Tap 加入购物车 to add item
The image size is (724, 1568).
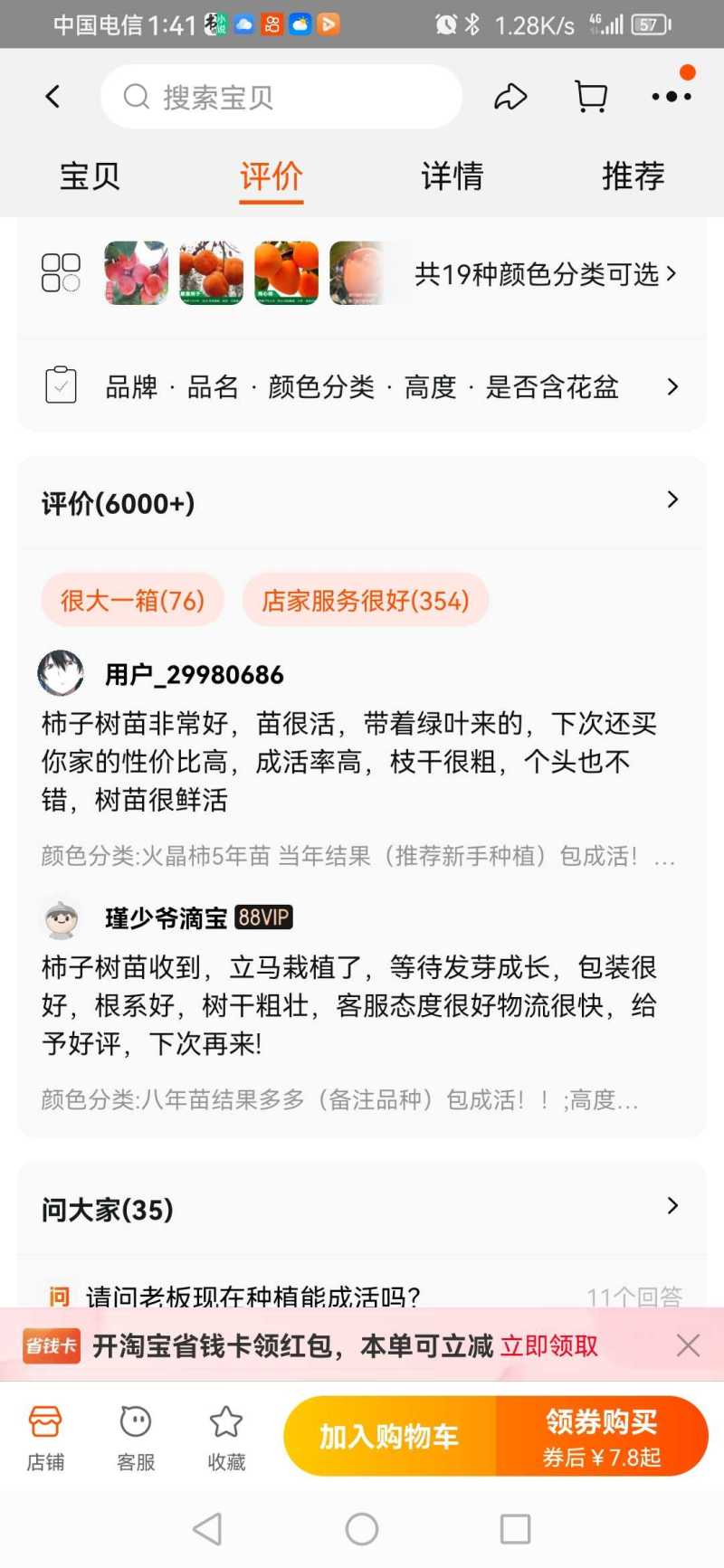click(389, 1436)
